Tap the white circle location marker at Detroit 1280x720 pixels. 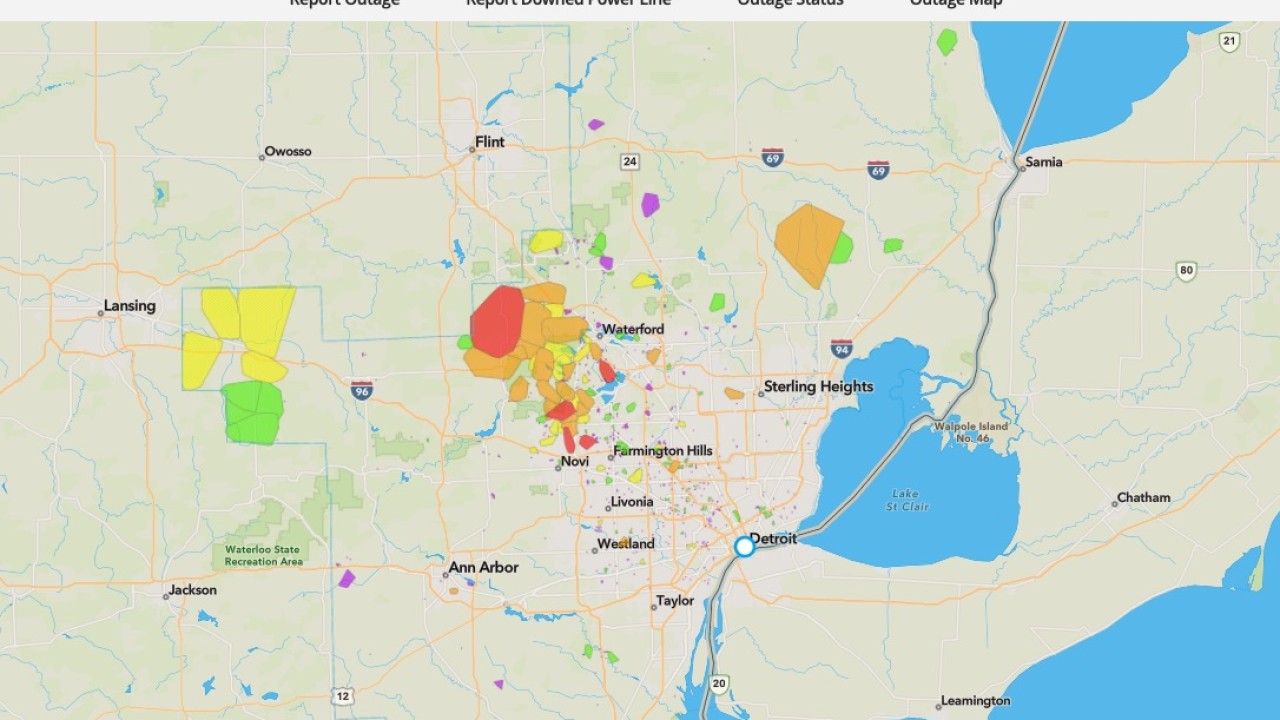pyautogui.click(x=744, y=547)
